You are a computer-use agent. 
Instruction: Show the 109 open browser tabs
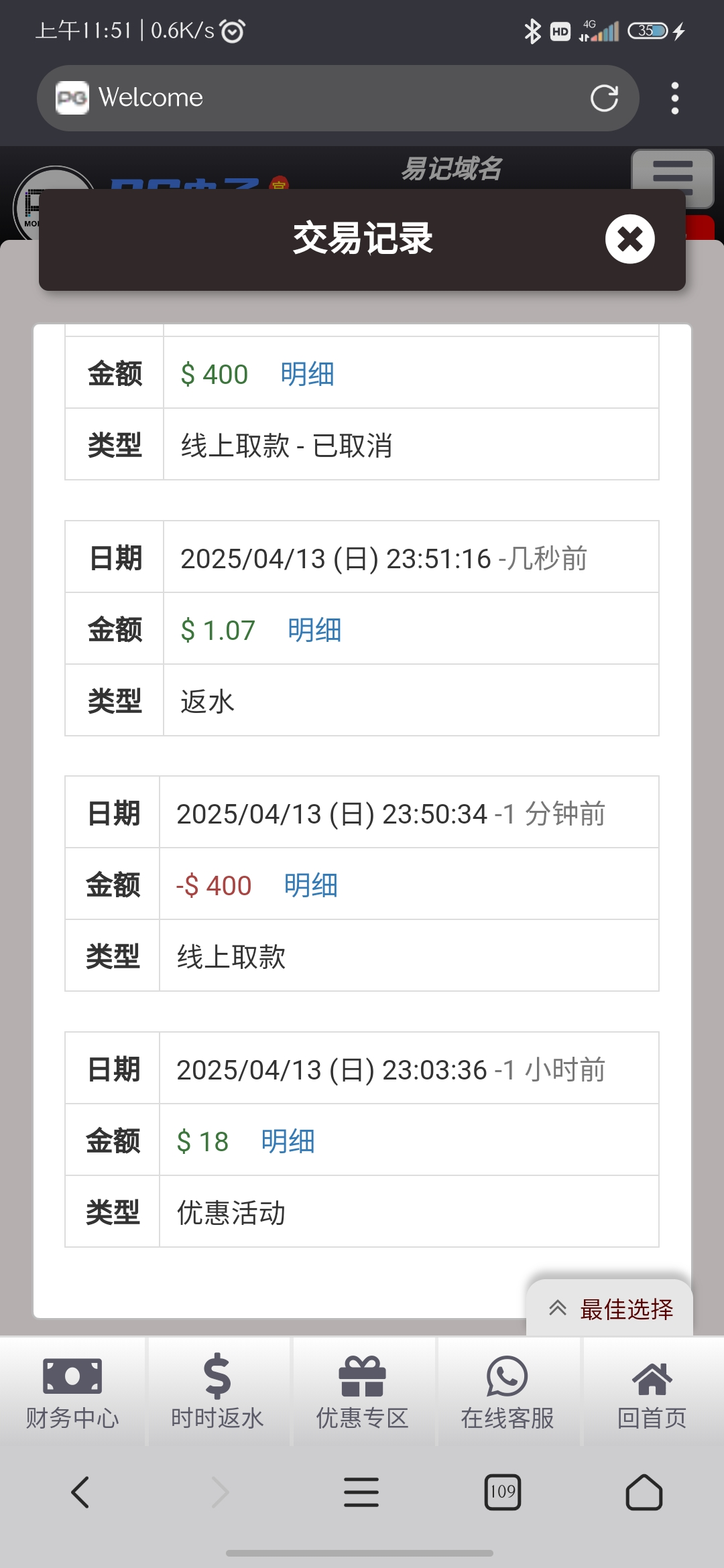(x=502, y=1492)
